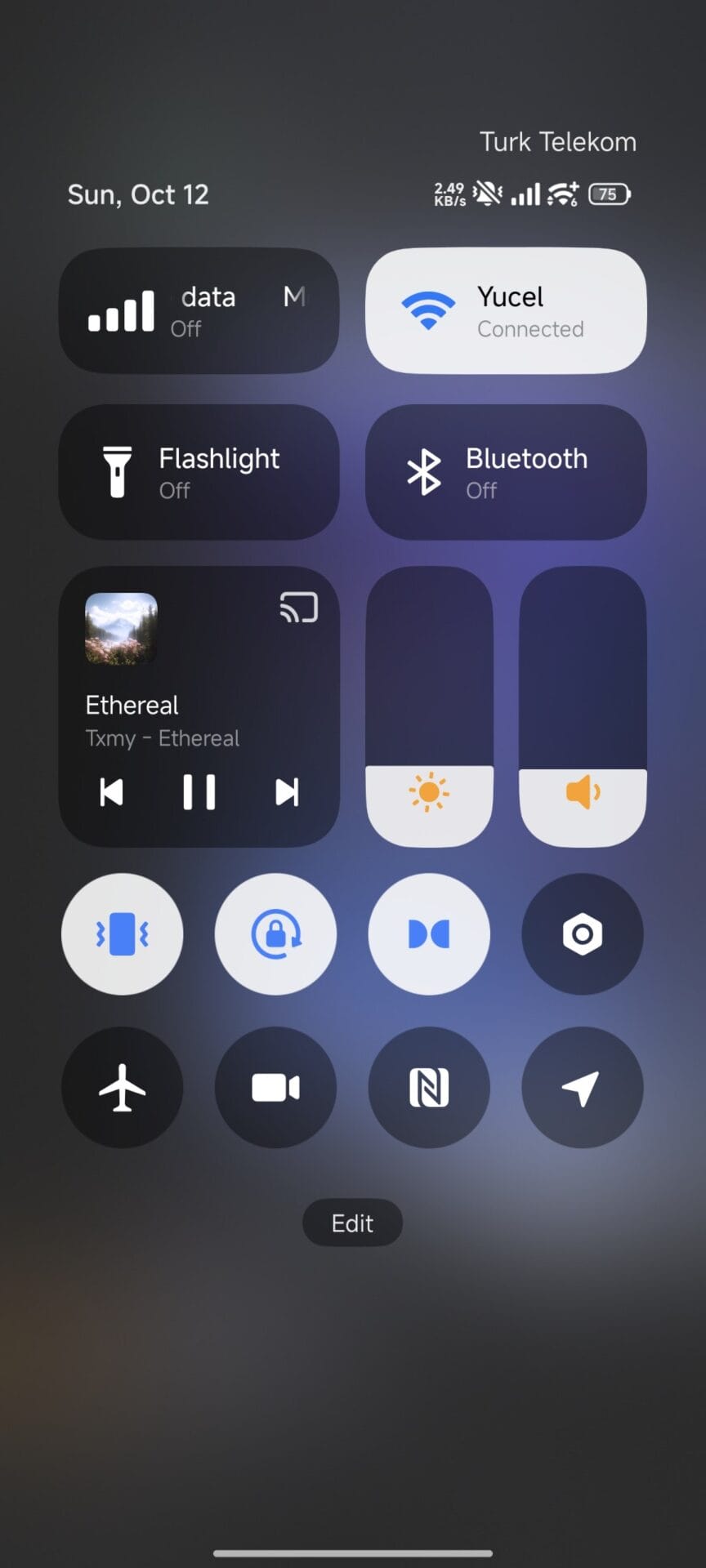Pause the song Ethereal
This screenshot has height=1568, width=706.
tap(199, 792)
